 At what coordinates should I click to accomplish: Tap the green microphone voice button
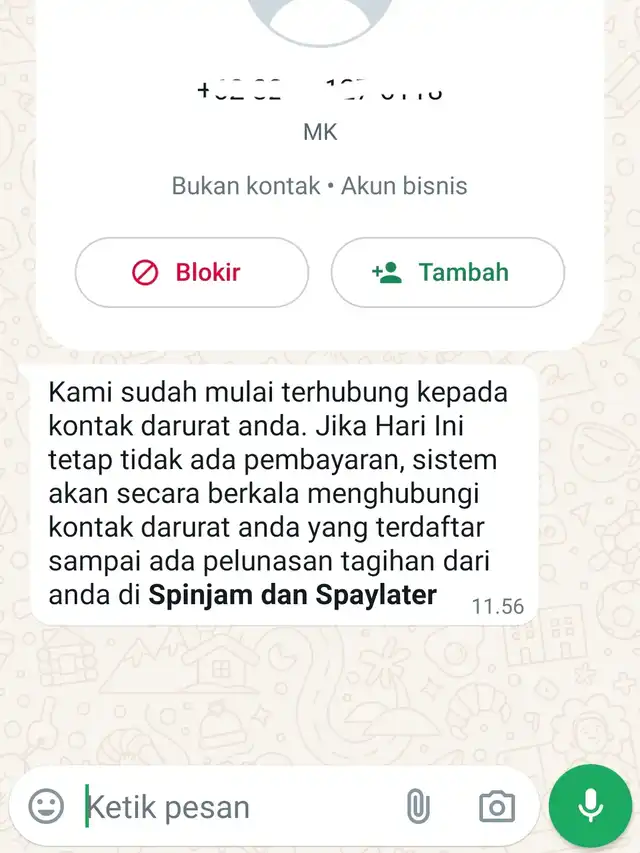point(590,806)
